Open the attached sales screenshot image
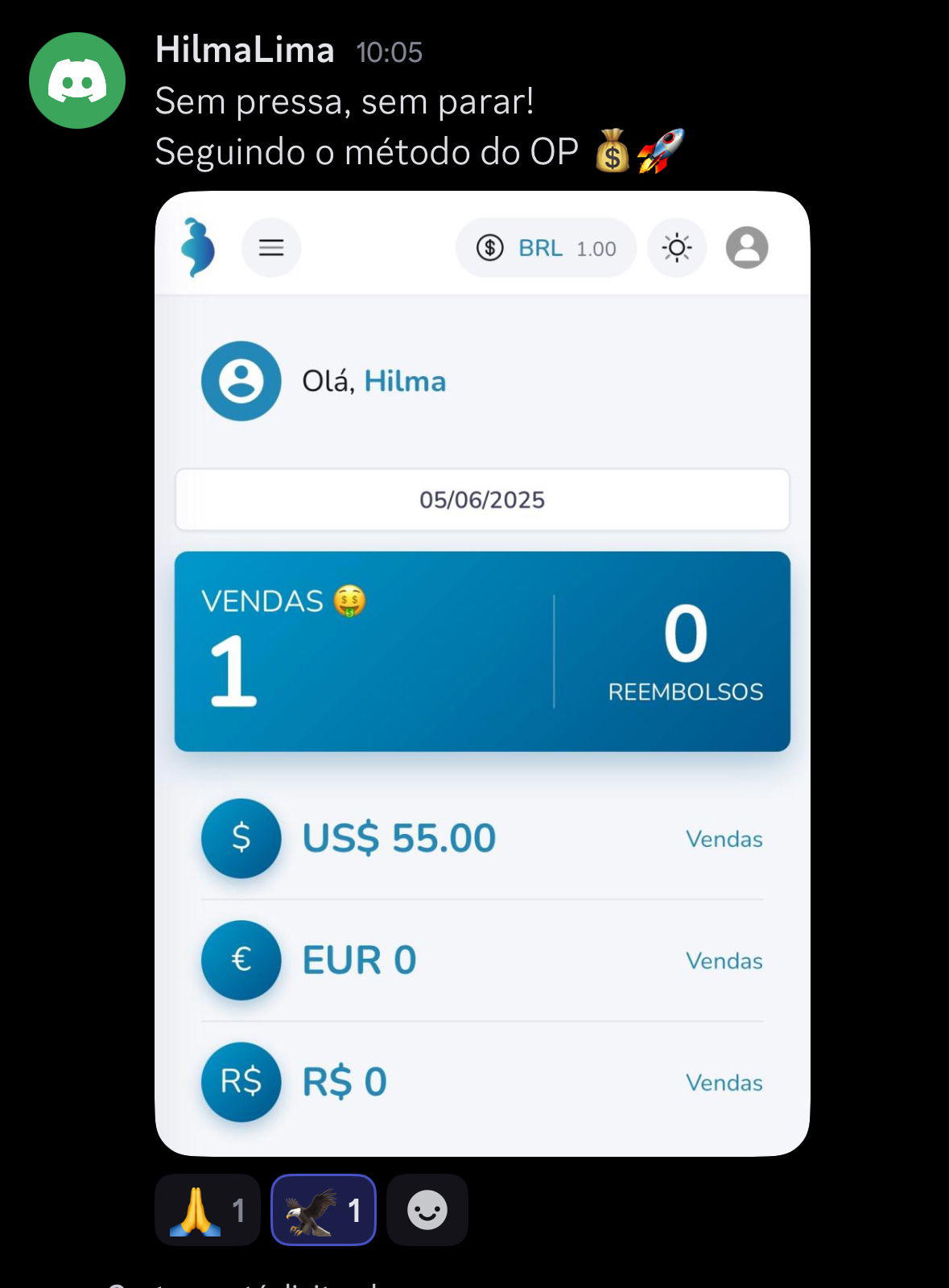The height and width of the screenshot is (1288, 949). coord(481,673)
